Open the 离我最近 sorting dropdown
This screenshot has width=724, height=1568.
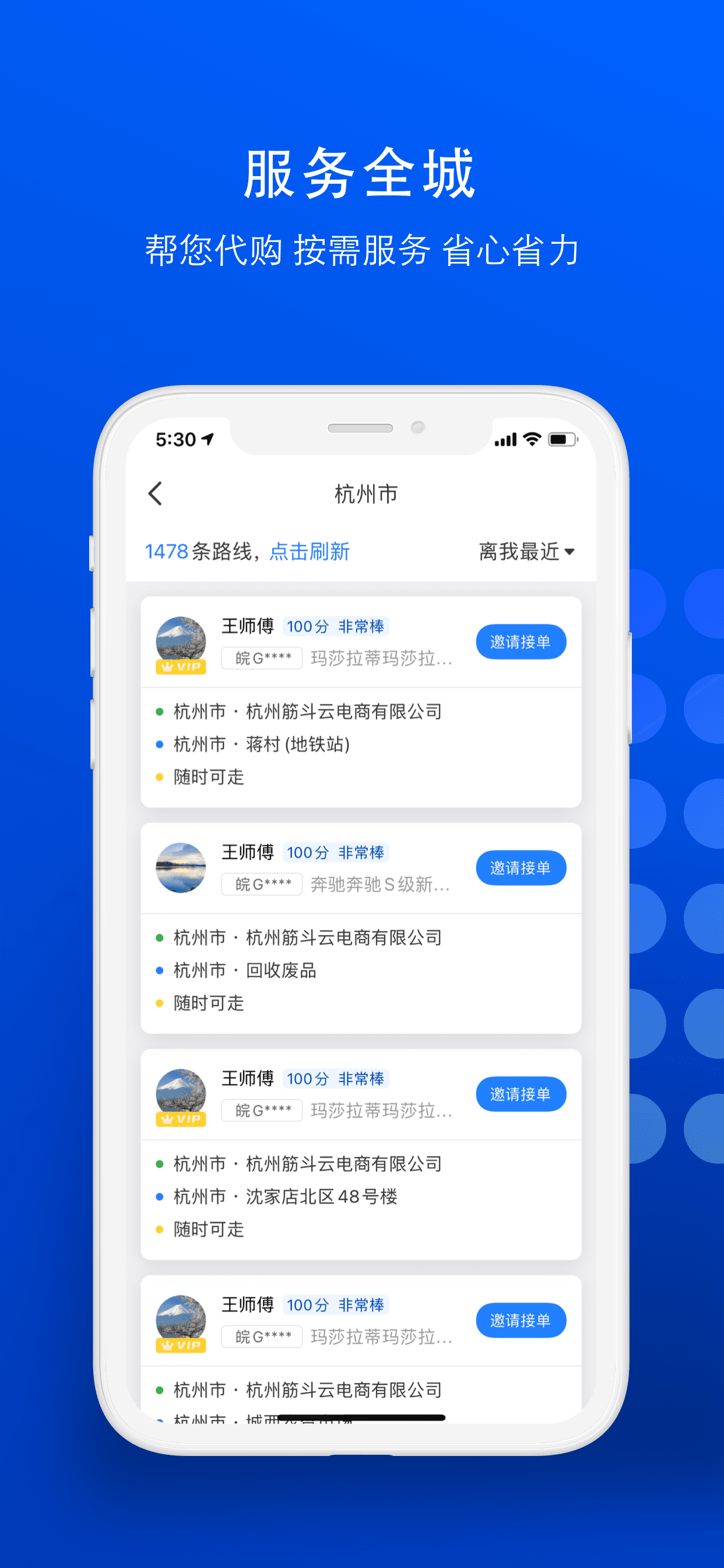click(526, 551)
